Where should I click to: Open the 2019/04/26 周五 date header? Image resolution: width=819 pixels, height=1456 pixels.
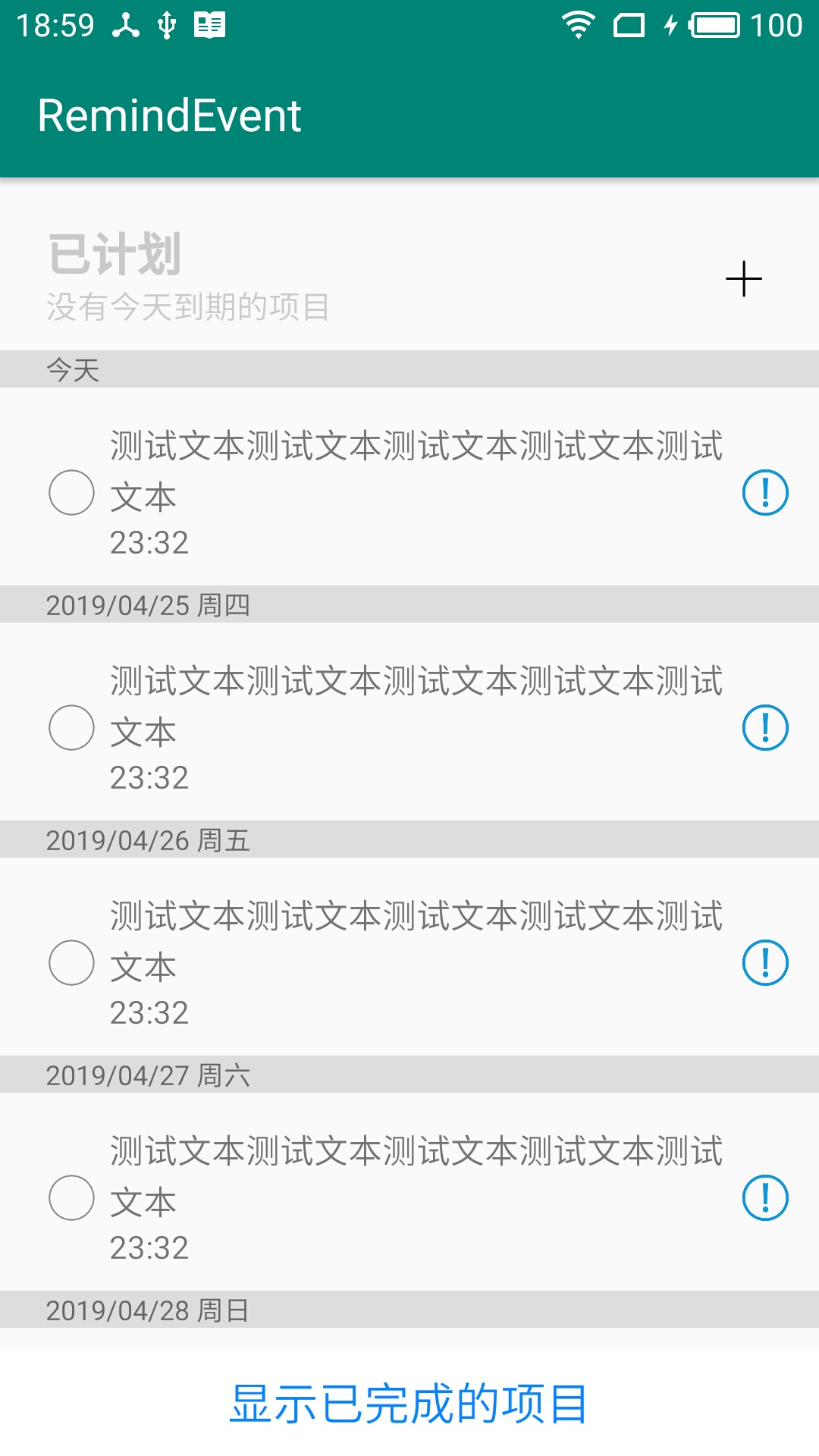point(149,840)
